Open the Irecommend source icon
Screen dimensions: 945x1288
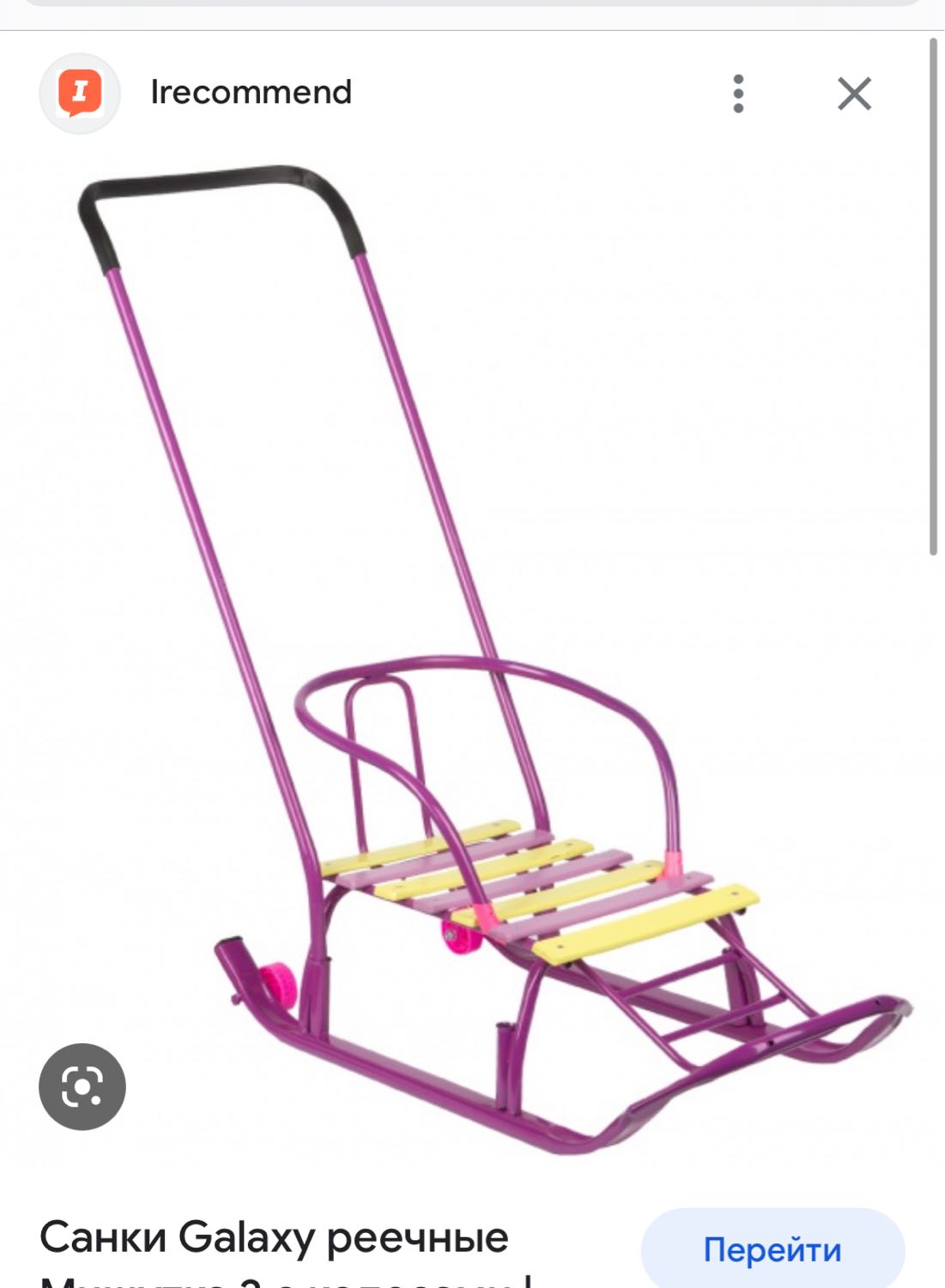pos(80,93)
